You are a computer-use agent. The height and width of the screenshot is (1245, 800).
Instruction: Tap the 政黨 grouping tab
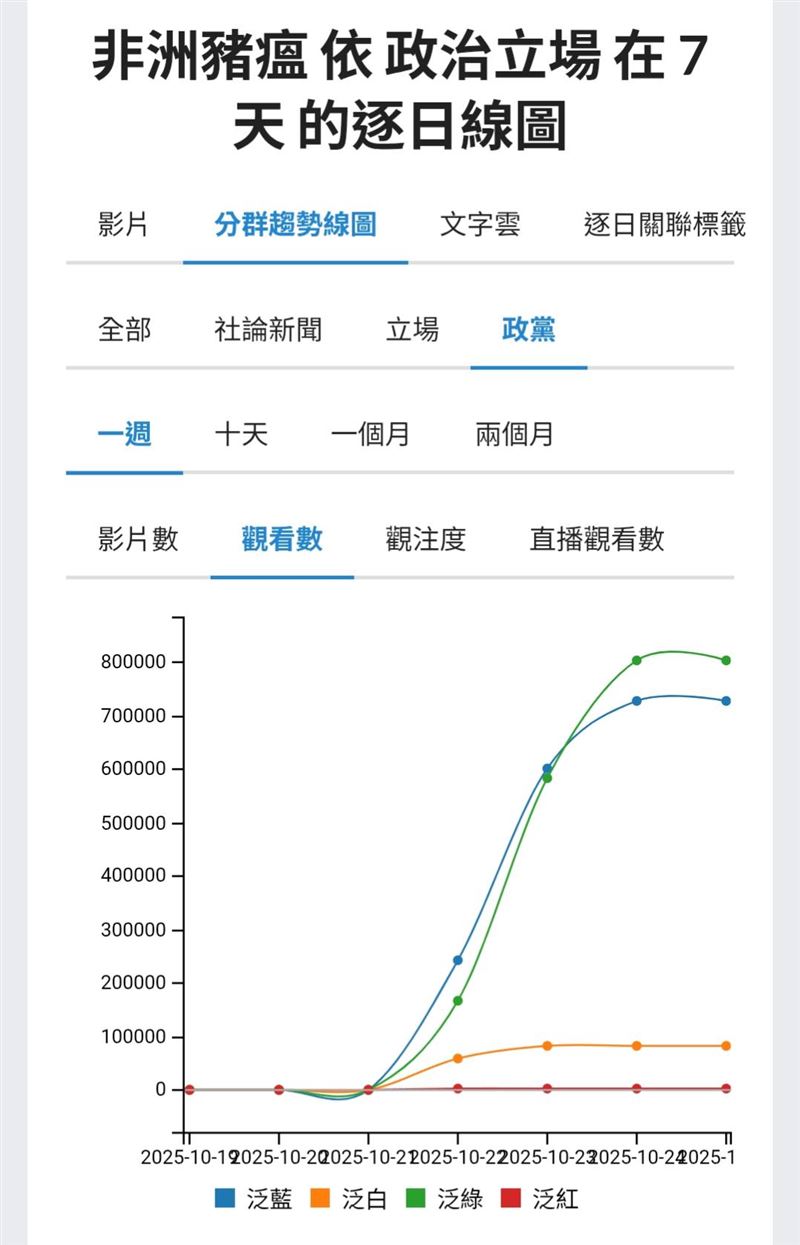pyautogui.click(x=528, y=330)
